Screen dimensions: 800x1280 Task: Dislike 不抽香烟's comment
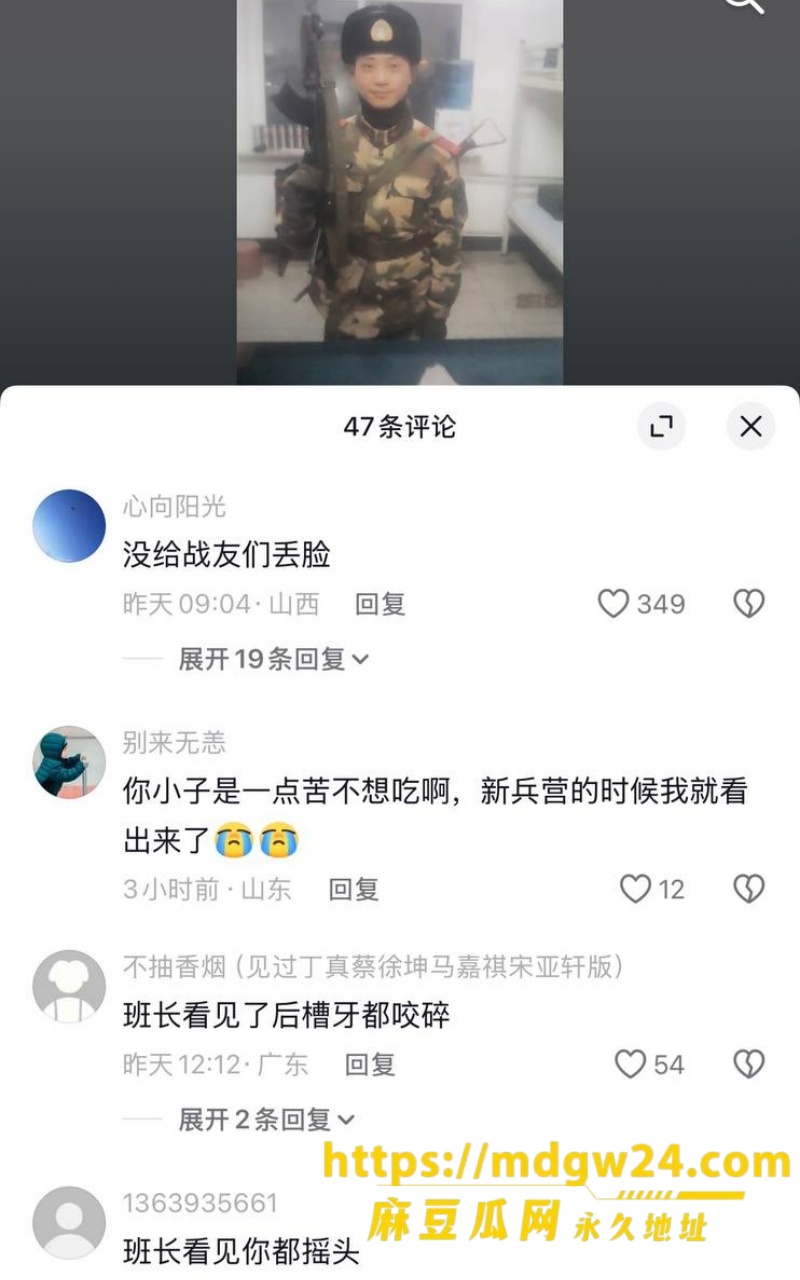point(749,1064)
